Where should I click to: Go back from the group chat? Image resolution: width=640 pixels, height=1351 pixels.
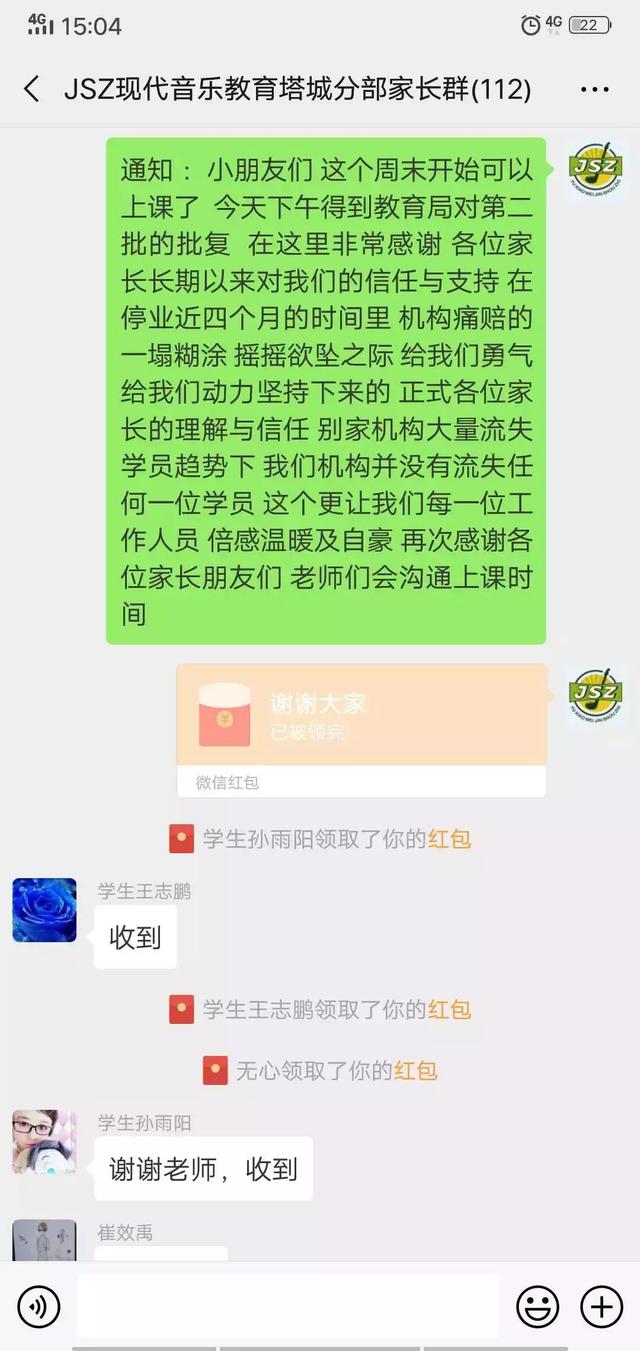point(32,89)
